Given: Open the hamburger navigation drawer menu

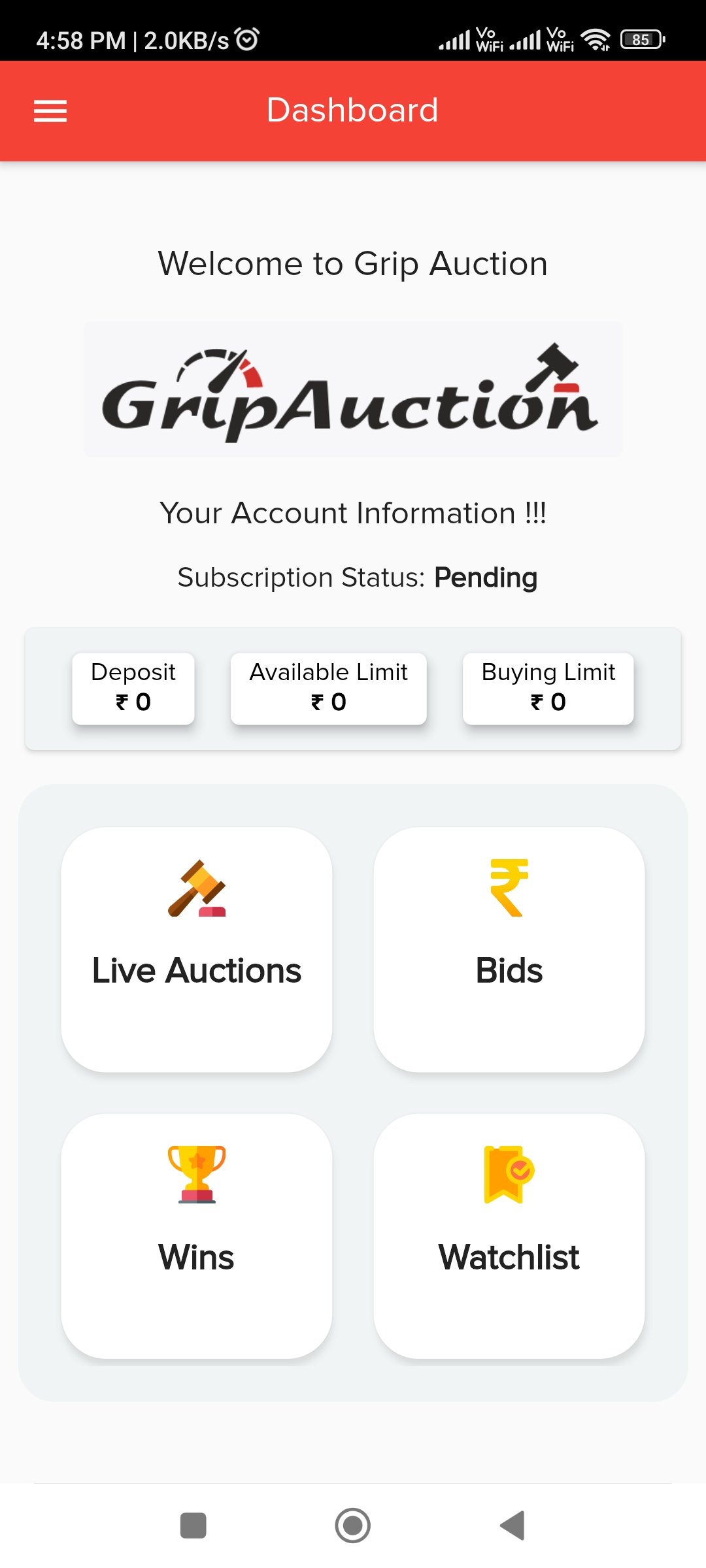Looking at the screenshot, I should 50,111.
